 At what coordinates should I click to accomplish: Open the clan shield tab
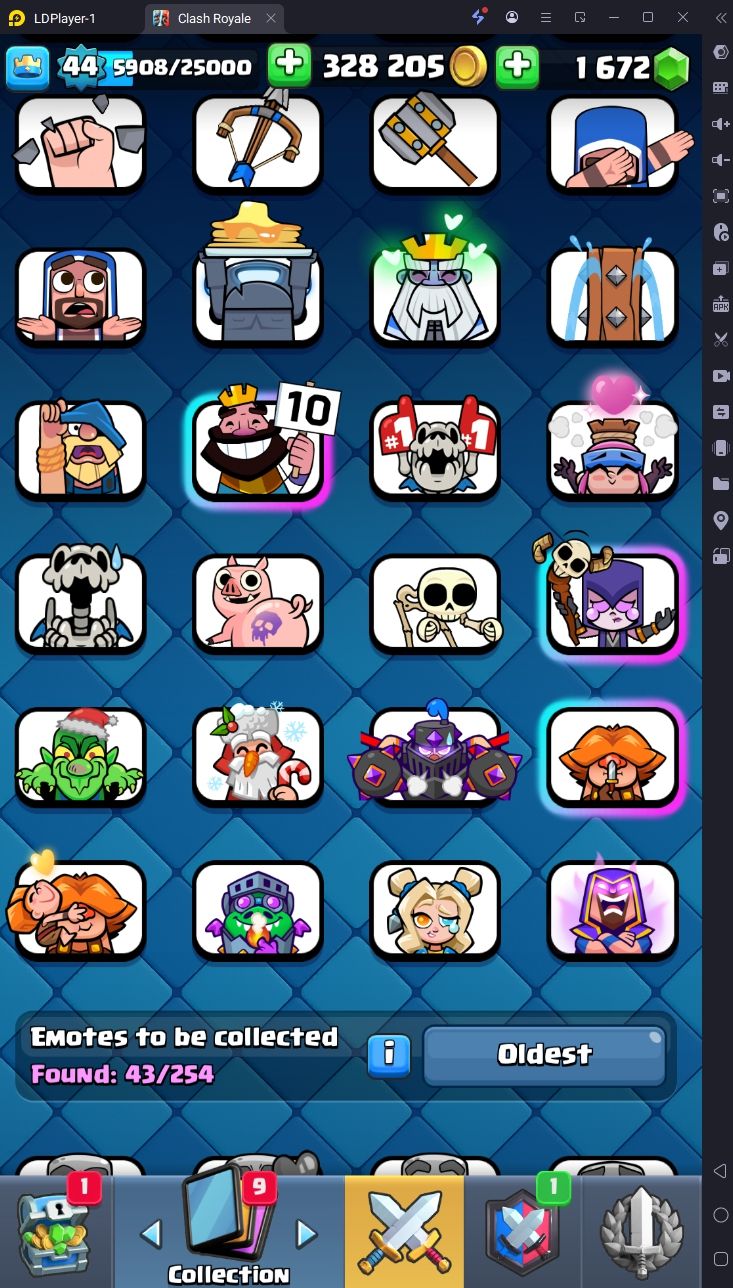click(x=522, y=1231)
